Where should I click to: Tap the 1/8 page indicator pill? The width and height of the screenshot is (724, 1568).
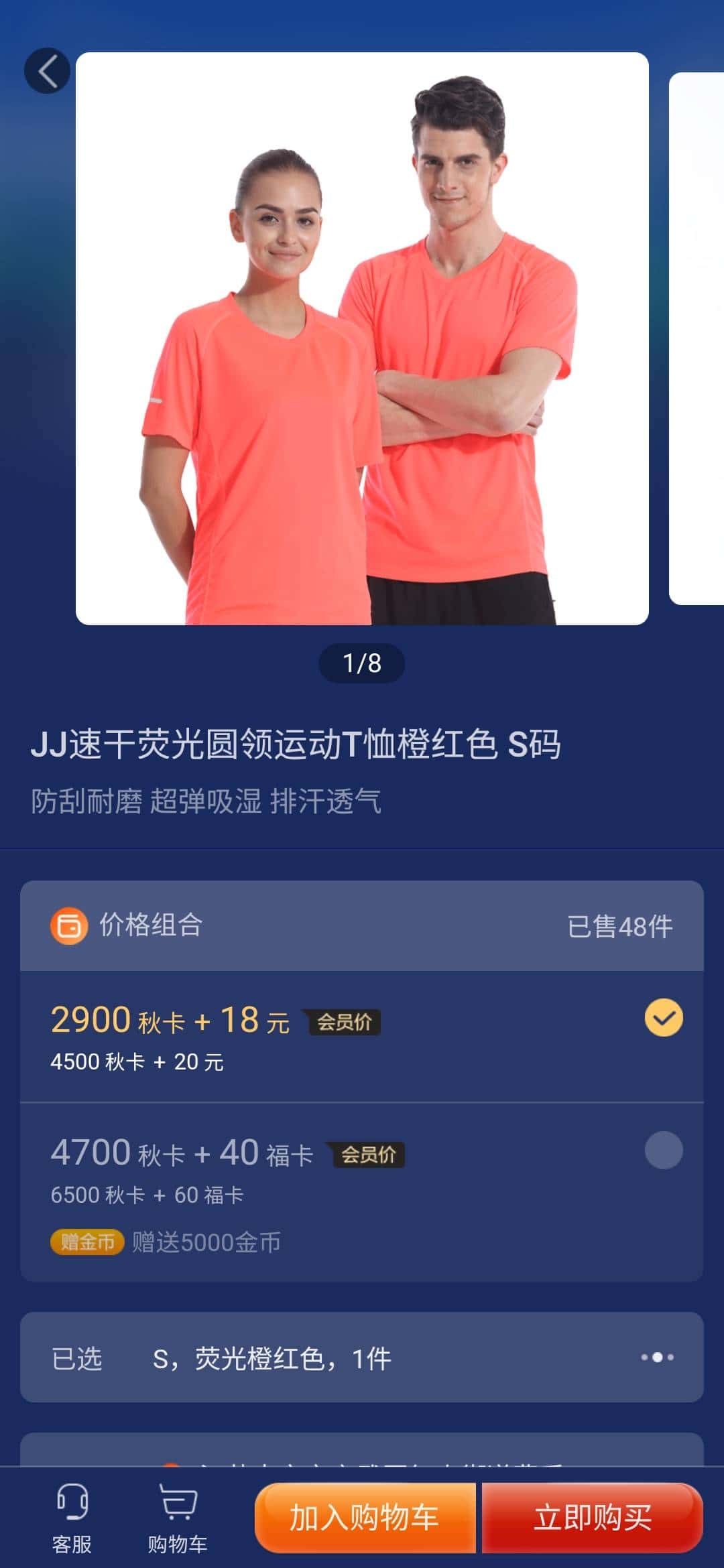362,662
